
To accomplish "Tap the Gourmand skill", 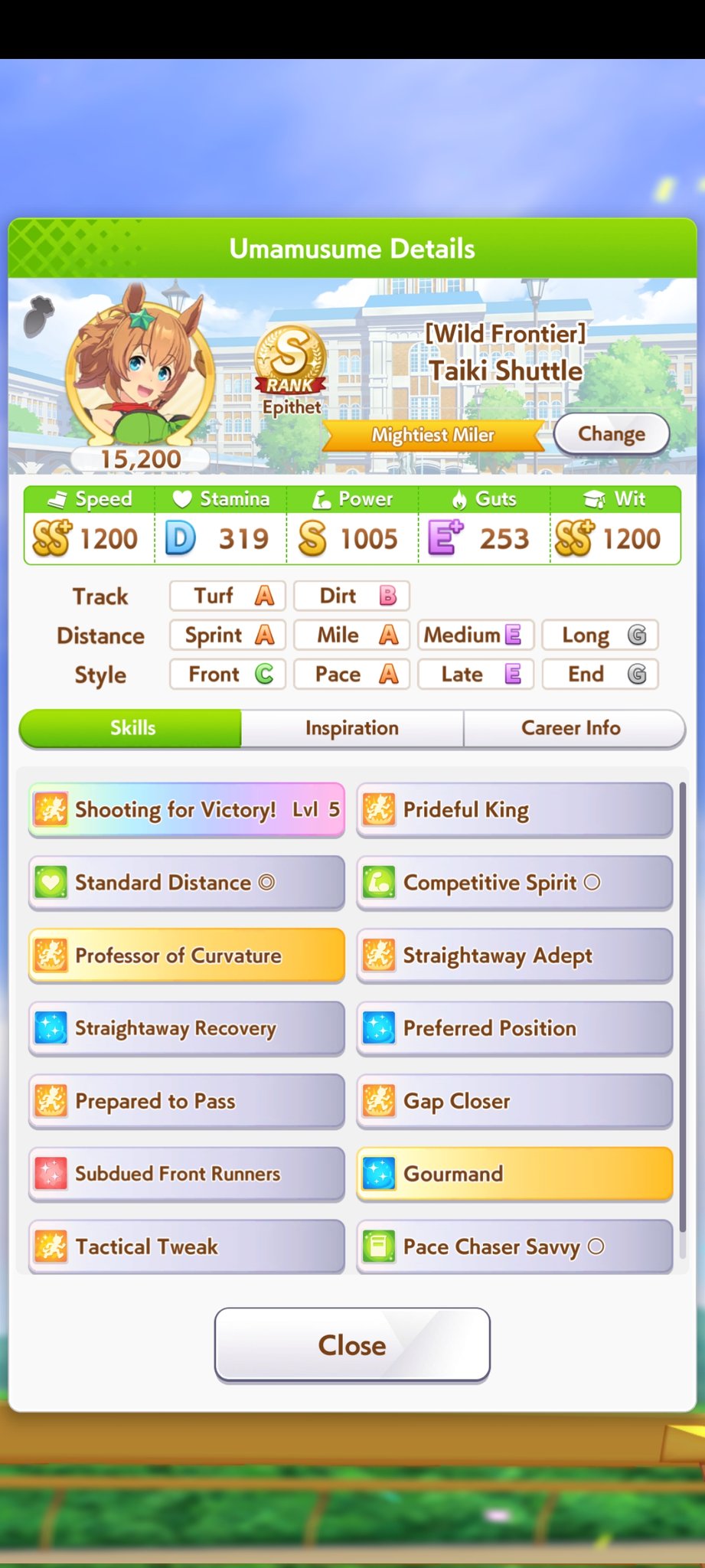I will 514,1173.
